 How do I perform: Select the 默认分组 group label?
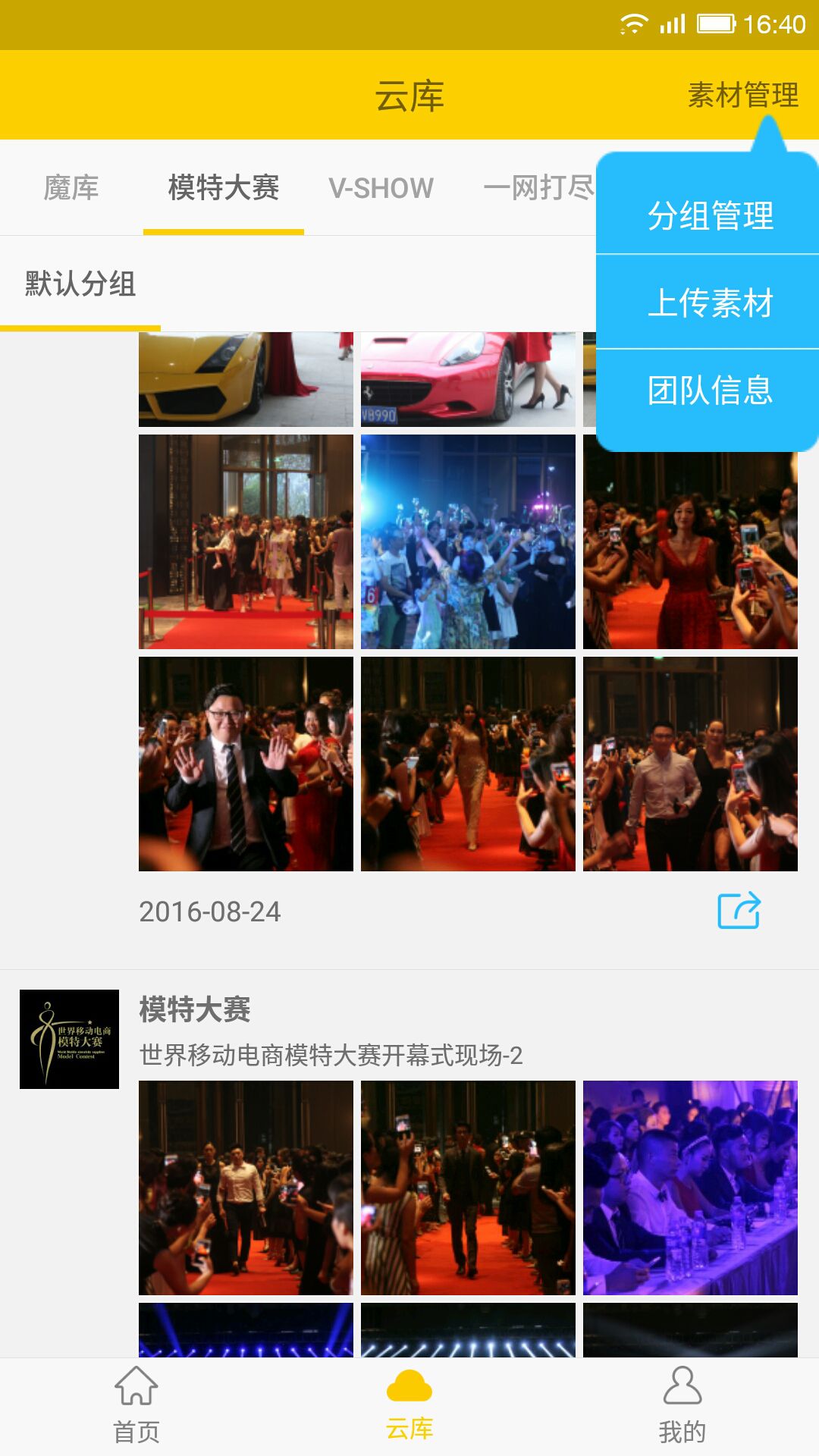[x=78, y=284]
